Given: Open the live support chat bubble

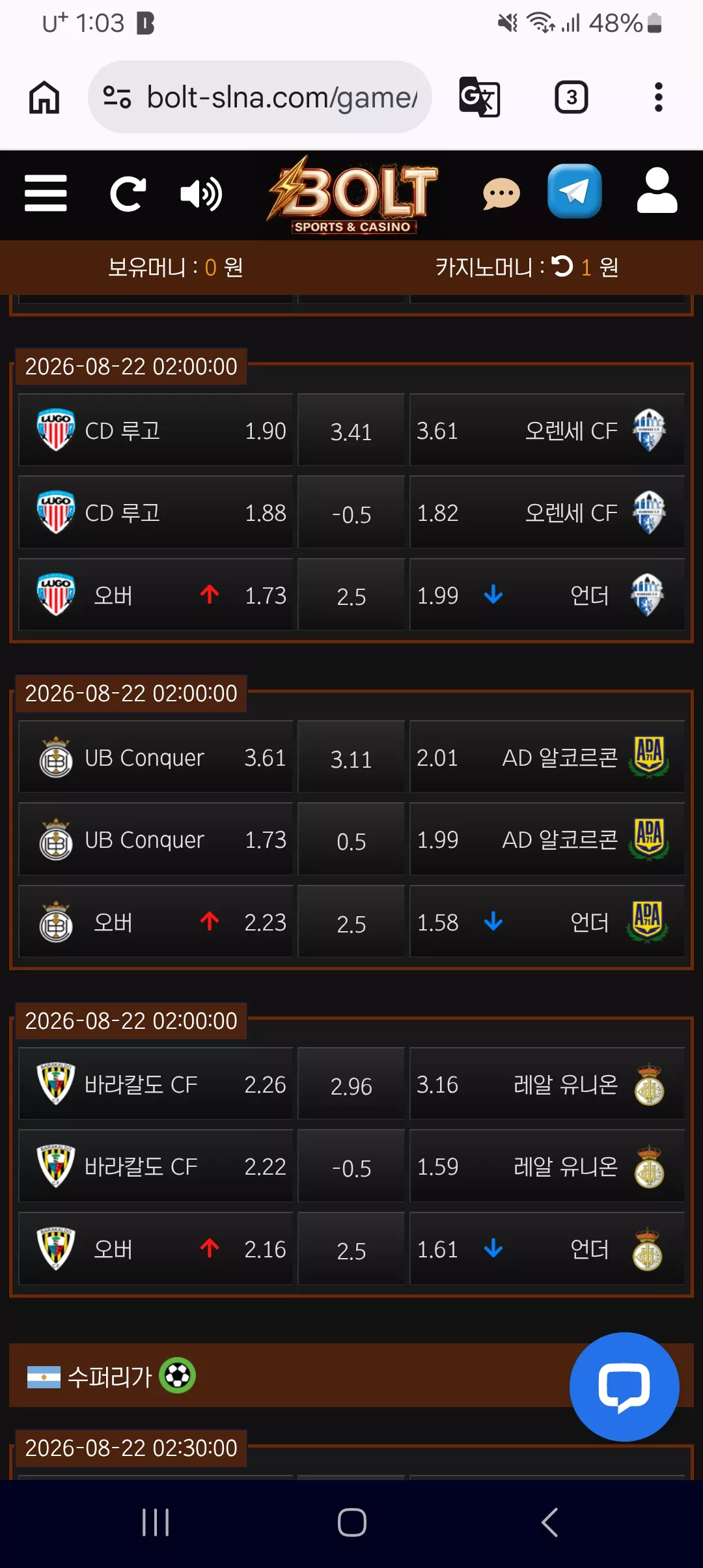Looking at the screenshot, I should click(x=624, y=1386).
